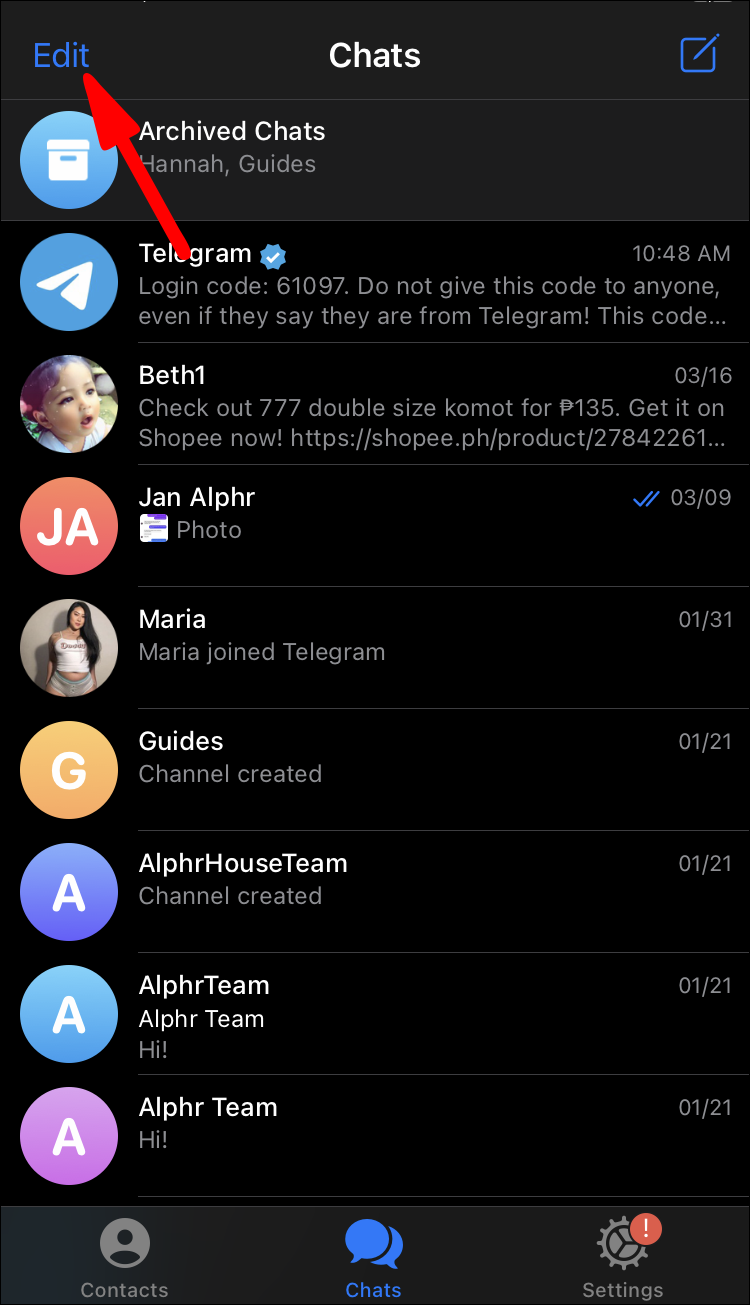This screenshot has height=1305, width=750.
Task: Open the chat with Jan Alphr
Action: 375,526
